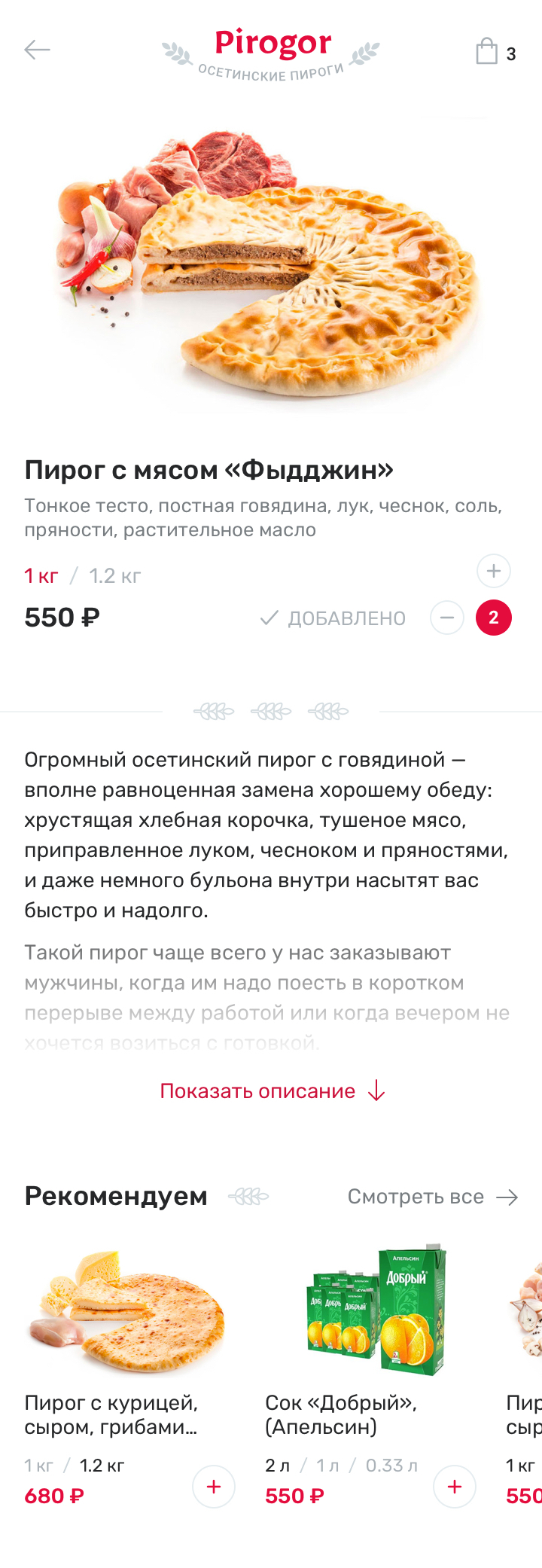Open Смотреть все recommendations

[x=432, y=1197]
